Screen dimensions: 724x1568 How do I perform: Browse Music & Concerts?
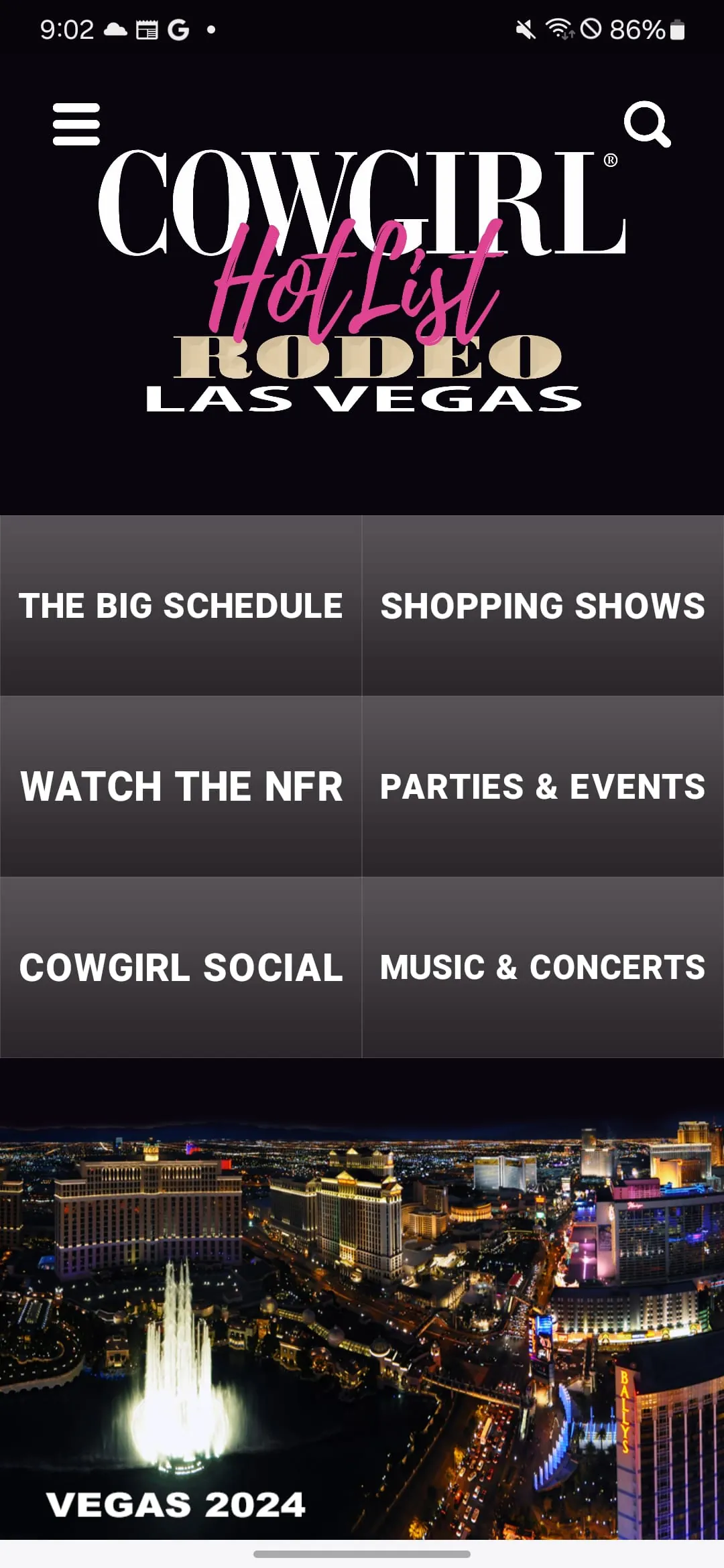click(543, 968)
